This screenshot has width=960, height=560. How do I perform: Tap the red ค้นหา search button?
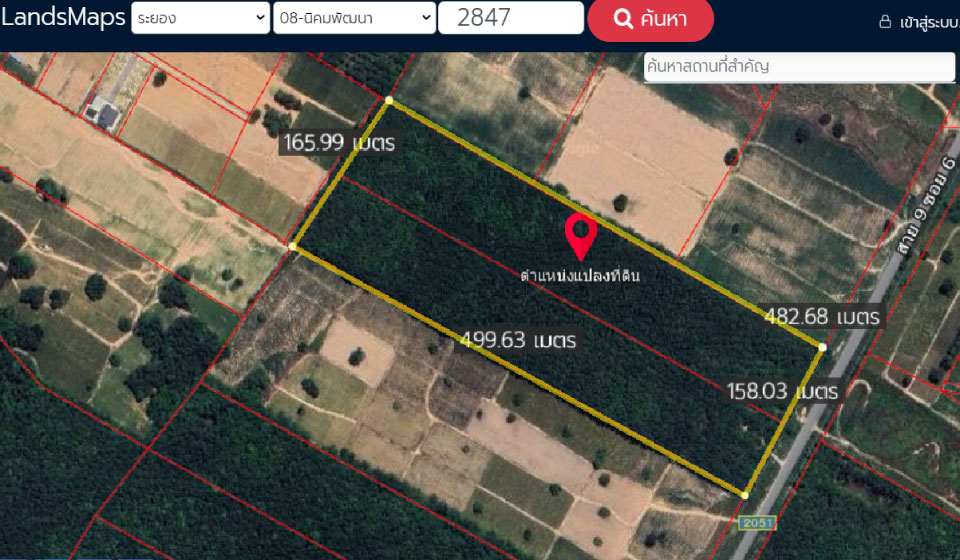click(x=650, y=19)
